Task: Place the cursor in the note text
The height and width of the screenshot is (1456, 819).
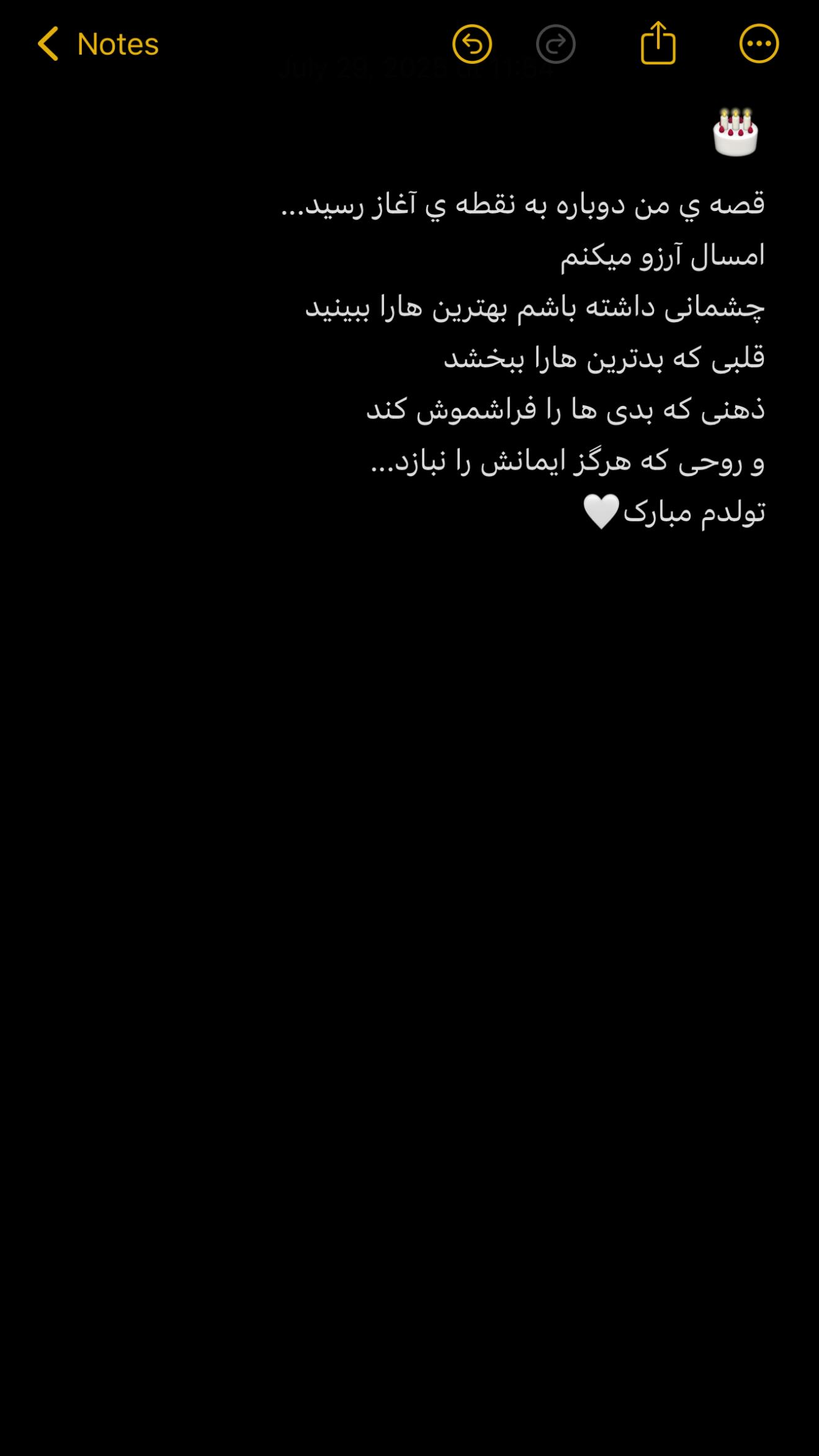Action: click(523, 357)
